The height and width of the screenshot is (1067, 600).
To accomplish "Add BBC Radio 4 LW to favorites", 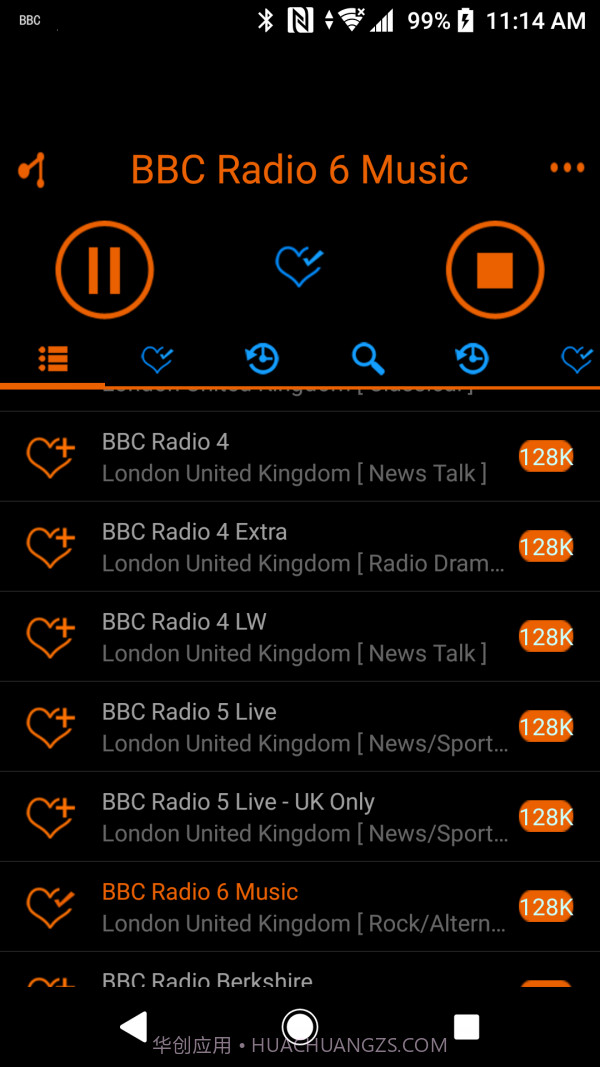I will (50, 637).
